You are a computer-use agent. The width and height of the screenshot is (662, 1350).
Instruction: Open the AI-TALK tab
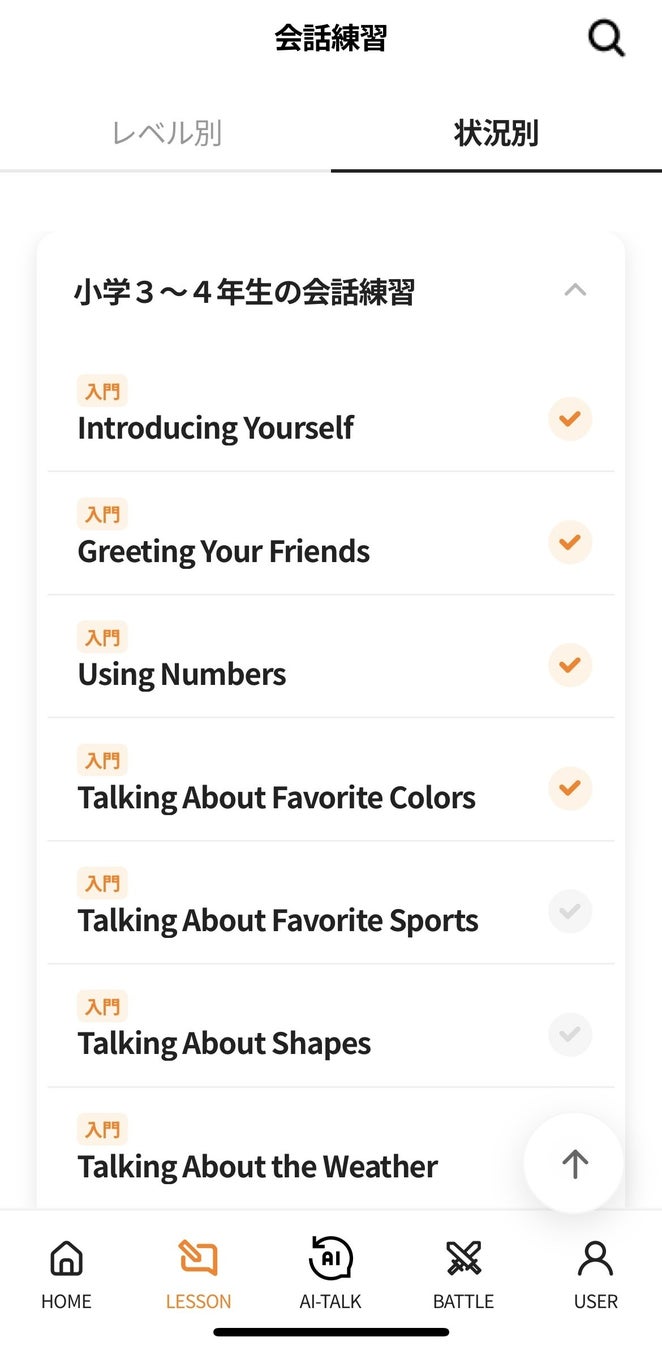330,1274
